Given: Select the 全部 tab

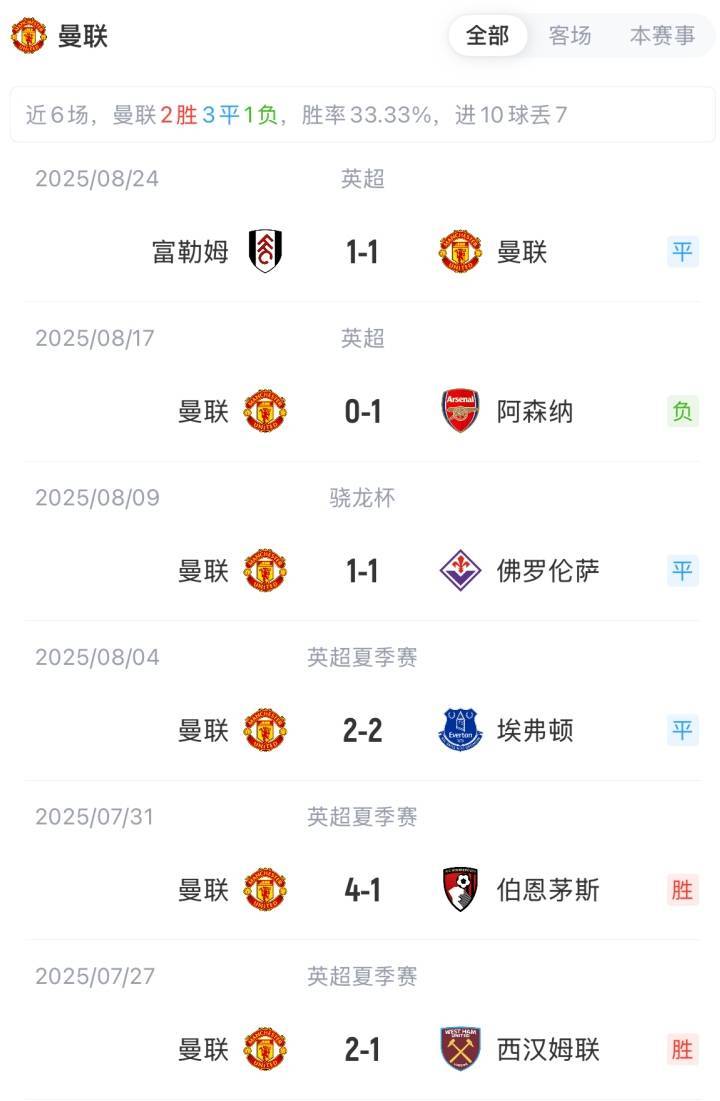Looking at the screenshot, I should (x=487, y=35).
